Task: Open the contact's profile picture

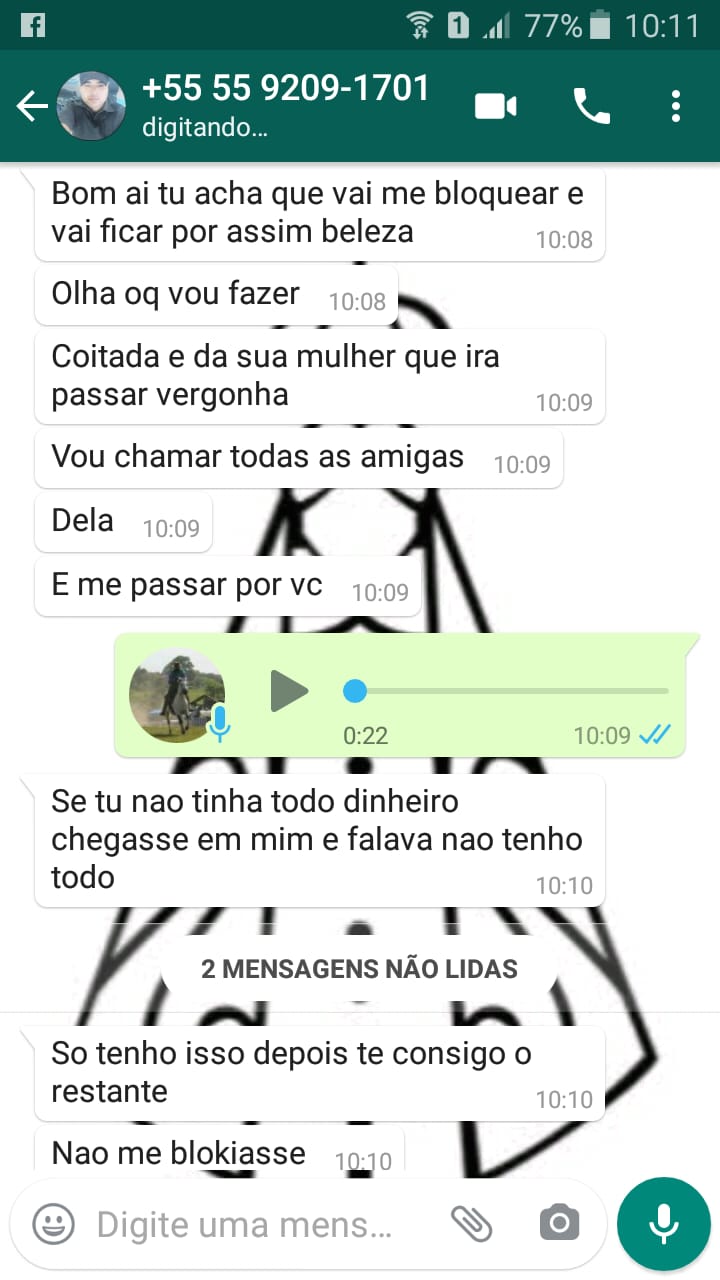Action: [x=91, y=106]
